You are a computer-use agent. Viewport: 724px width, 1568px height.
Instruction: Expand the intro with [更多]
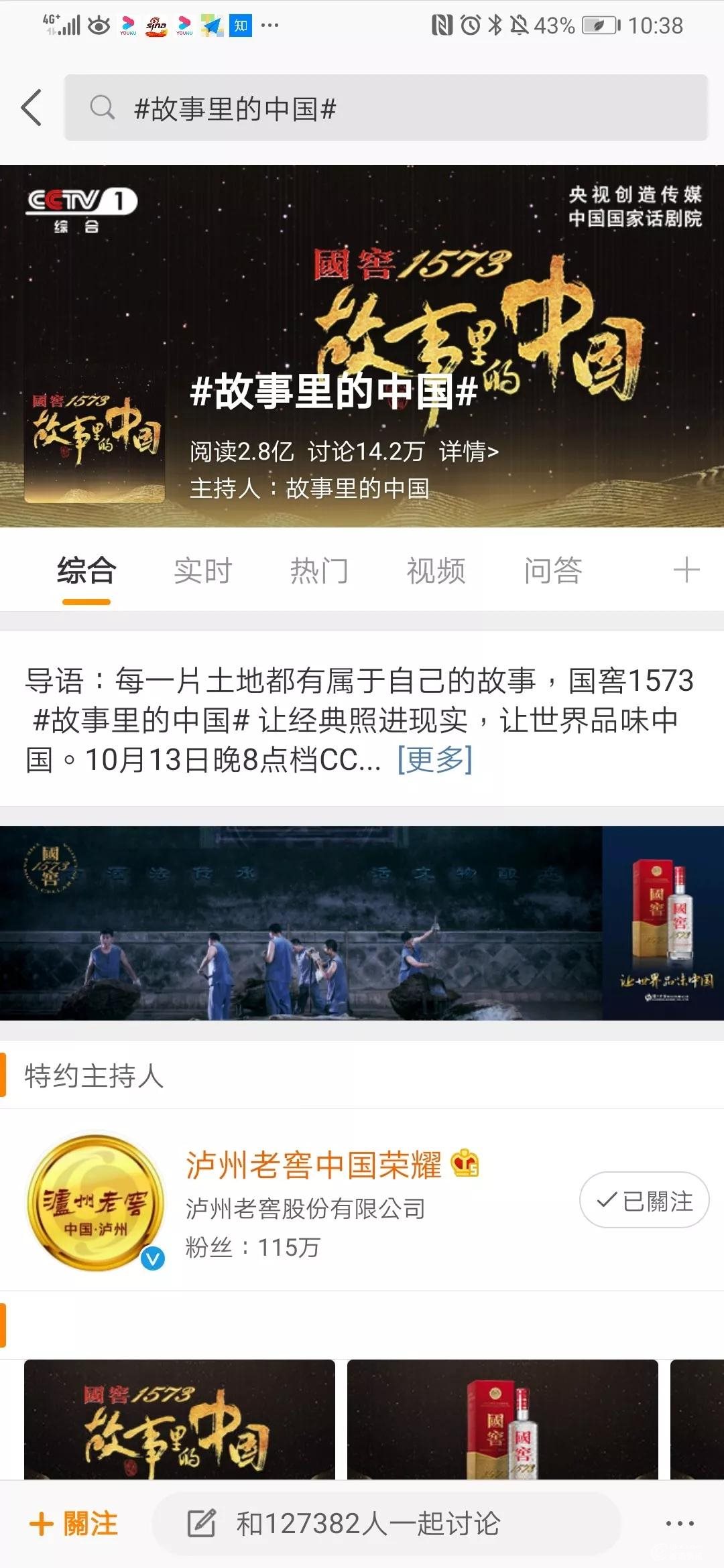click(x=434, y=760)
